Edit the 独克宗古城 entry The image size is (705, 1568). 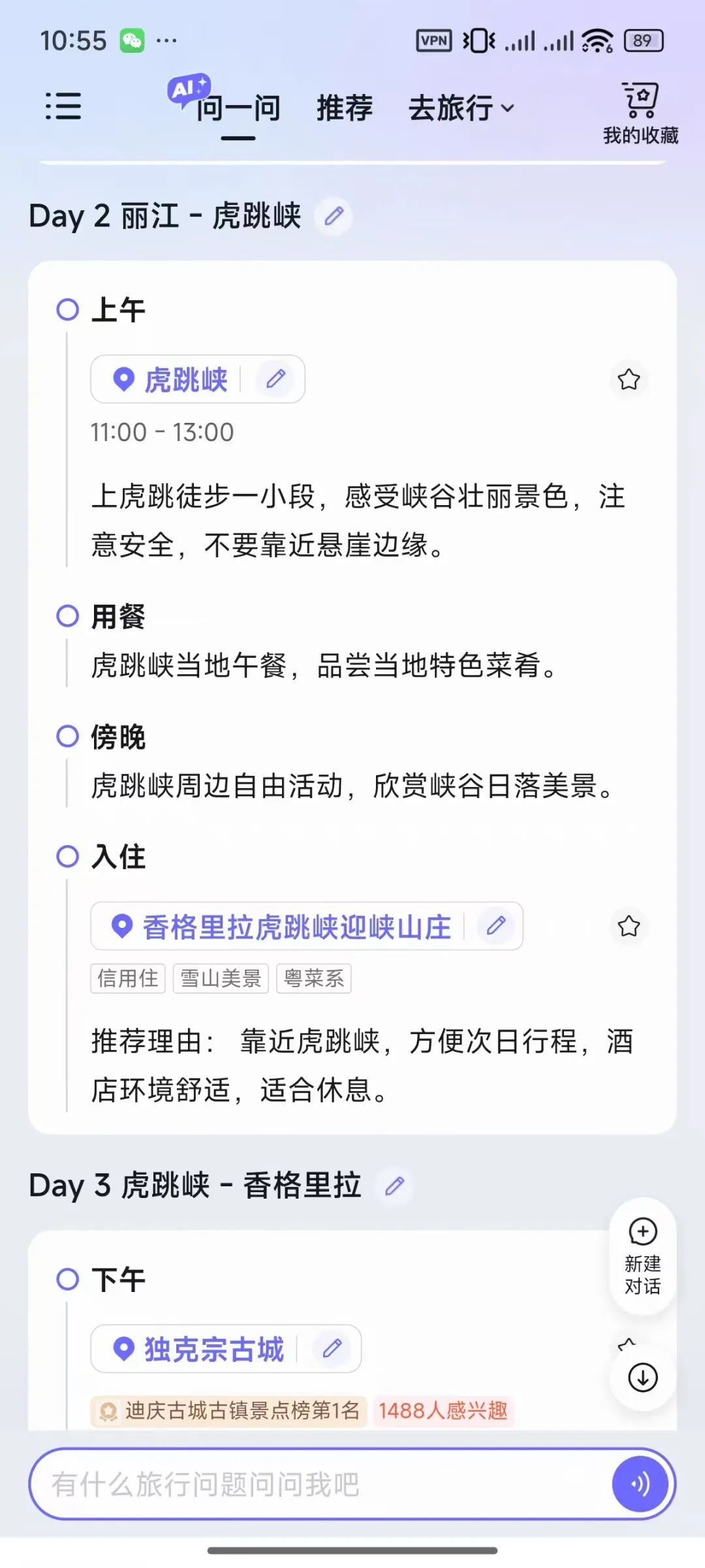point(332,1348)
